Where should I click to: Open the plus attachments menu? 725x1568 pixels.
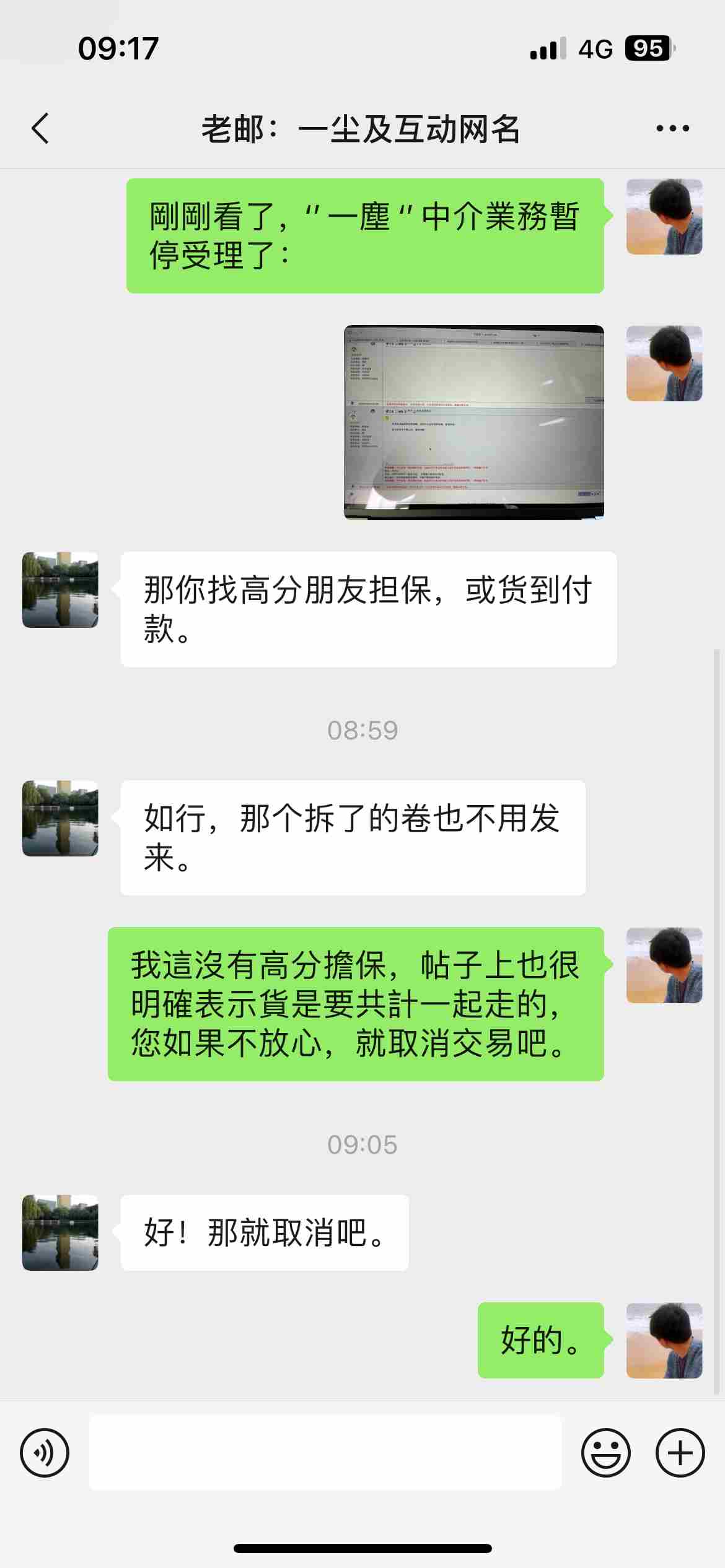click(x=680, y=1452)
